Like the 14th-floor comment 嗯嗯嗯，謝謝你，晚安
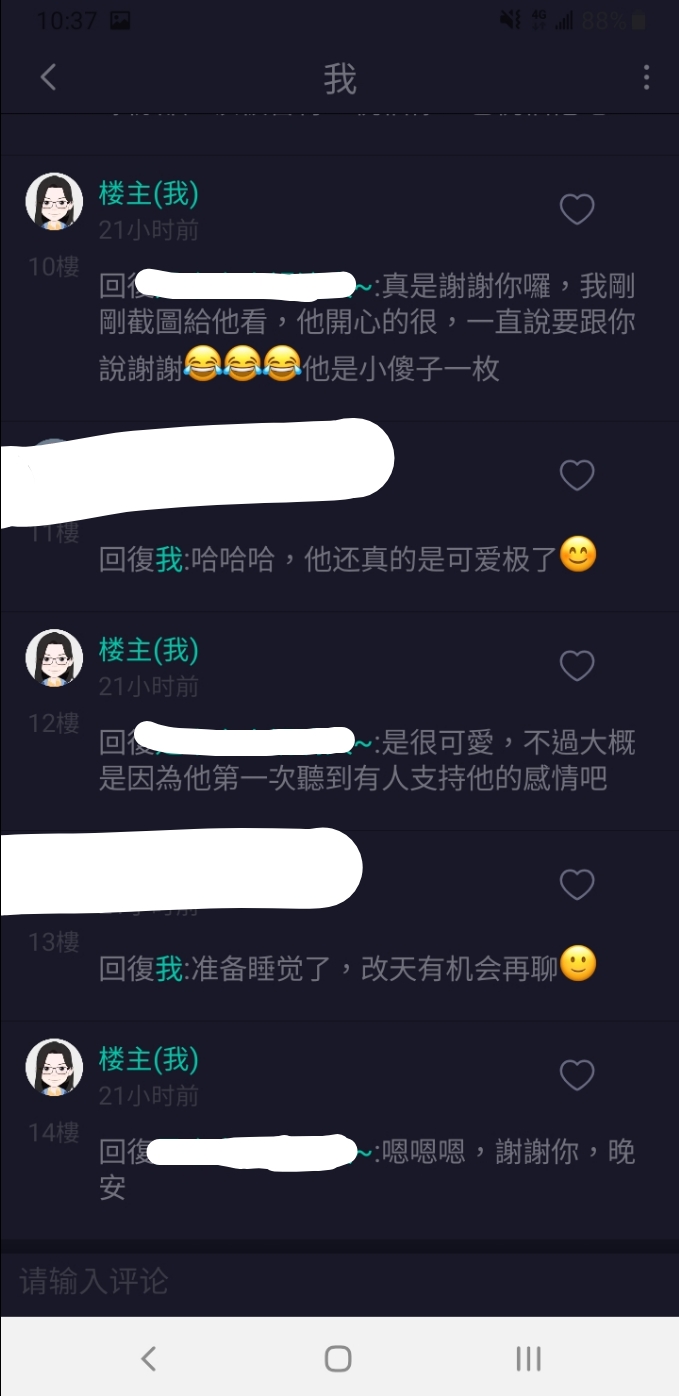The image size is (679, 1396). pos(576,1075)
